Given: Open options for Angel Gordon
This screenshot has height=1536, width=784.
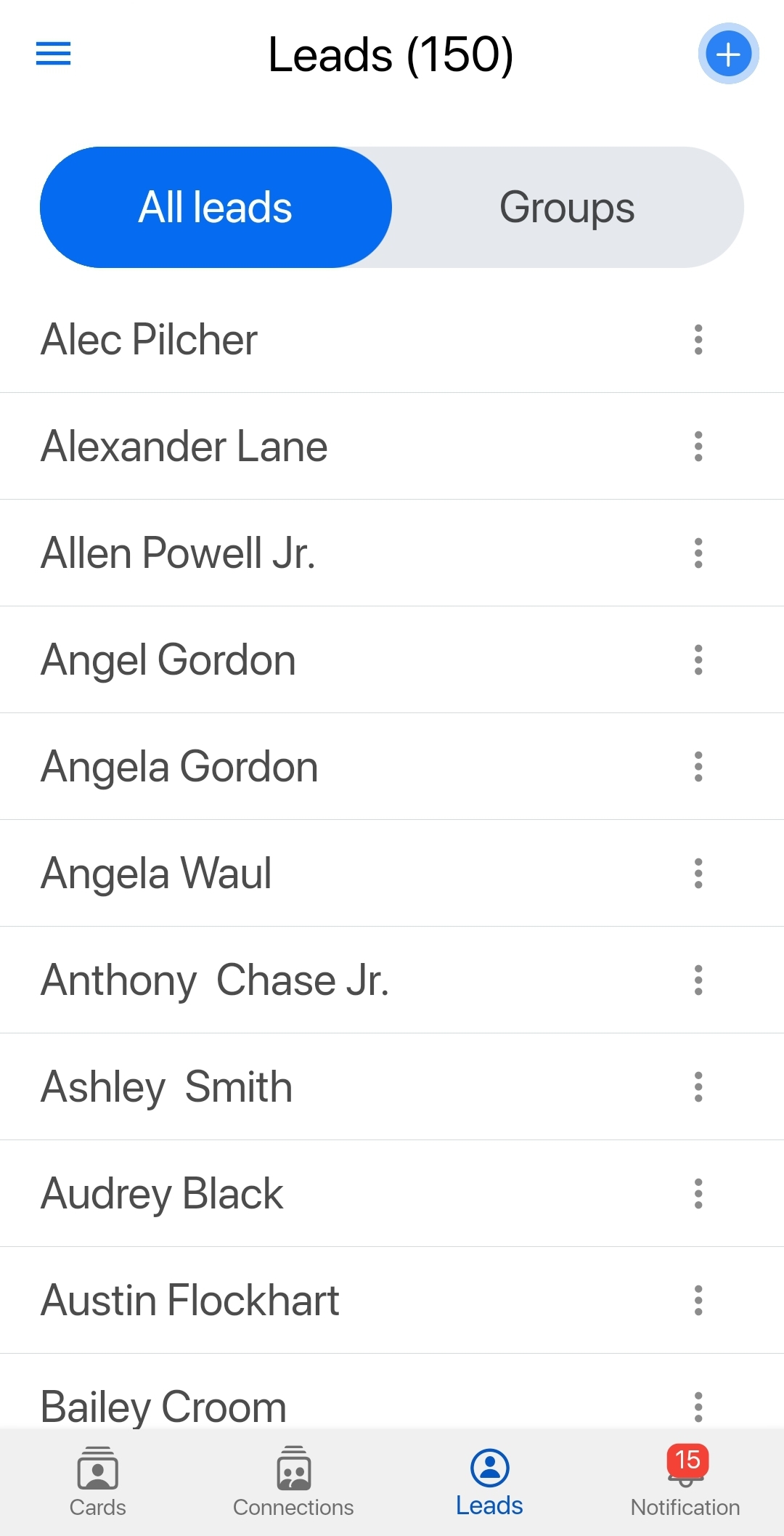Looking at the screenshot, I should point(698,659).
